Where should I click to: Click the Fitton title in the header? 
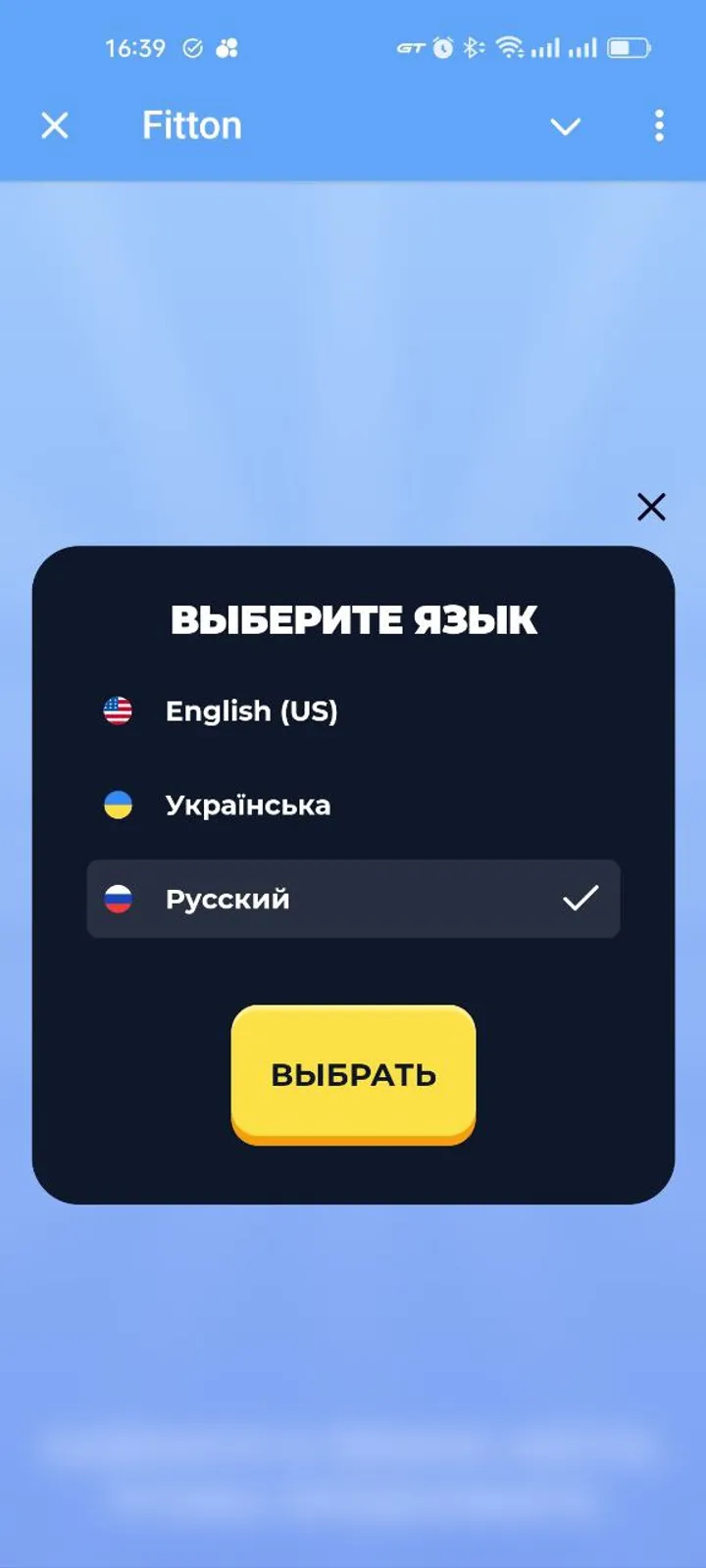[x=192, y=125]
